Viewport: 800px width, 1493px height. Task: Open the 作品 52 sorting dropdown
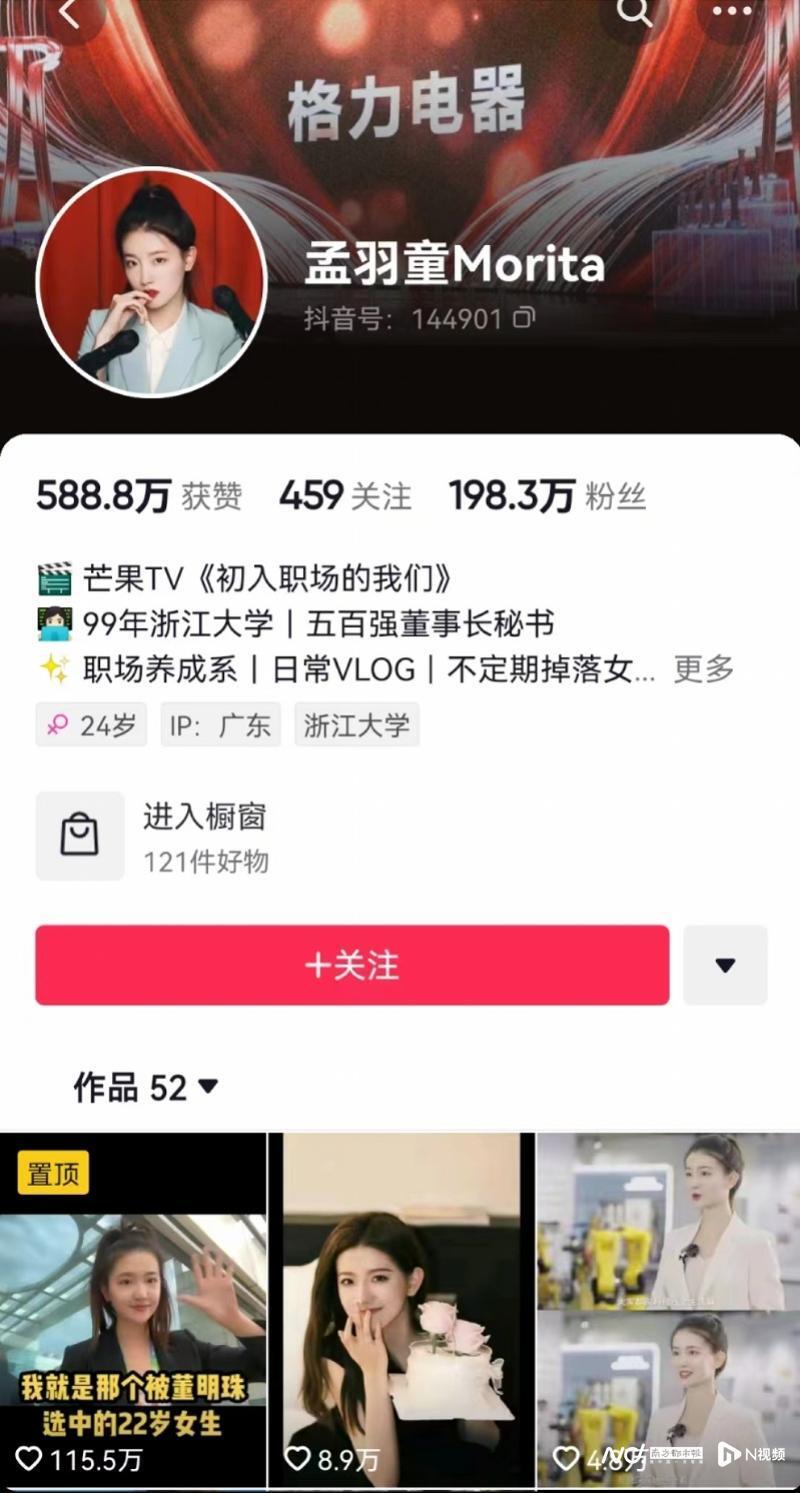click(x=145, y=1087)
